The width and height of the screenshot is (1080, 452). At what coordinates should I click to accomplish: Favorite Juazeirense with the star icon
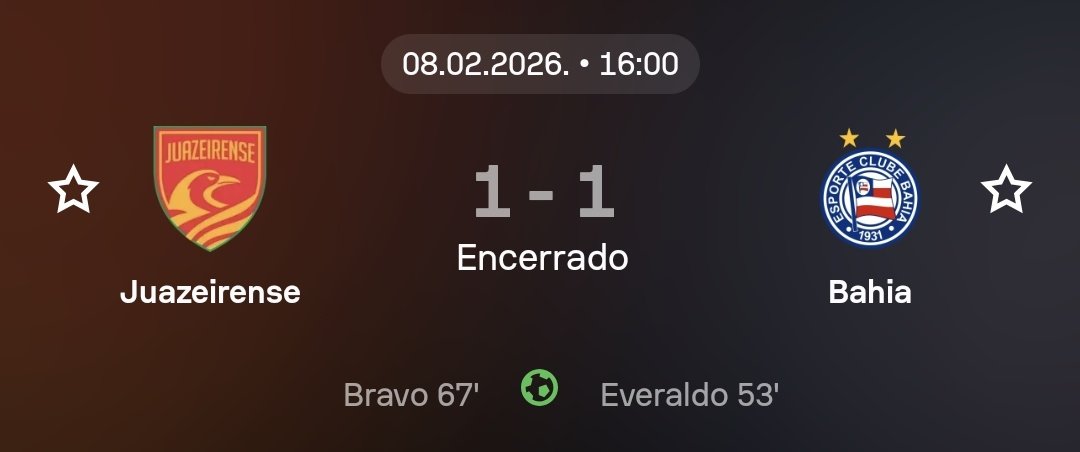tap(74, 190)
